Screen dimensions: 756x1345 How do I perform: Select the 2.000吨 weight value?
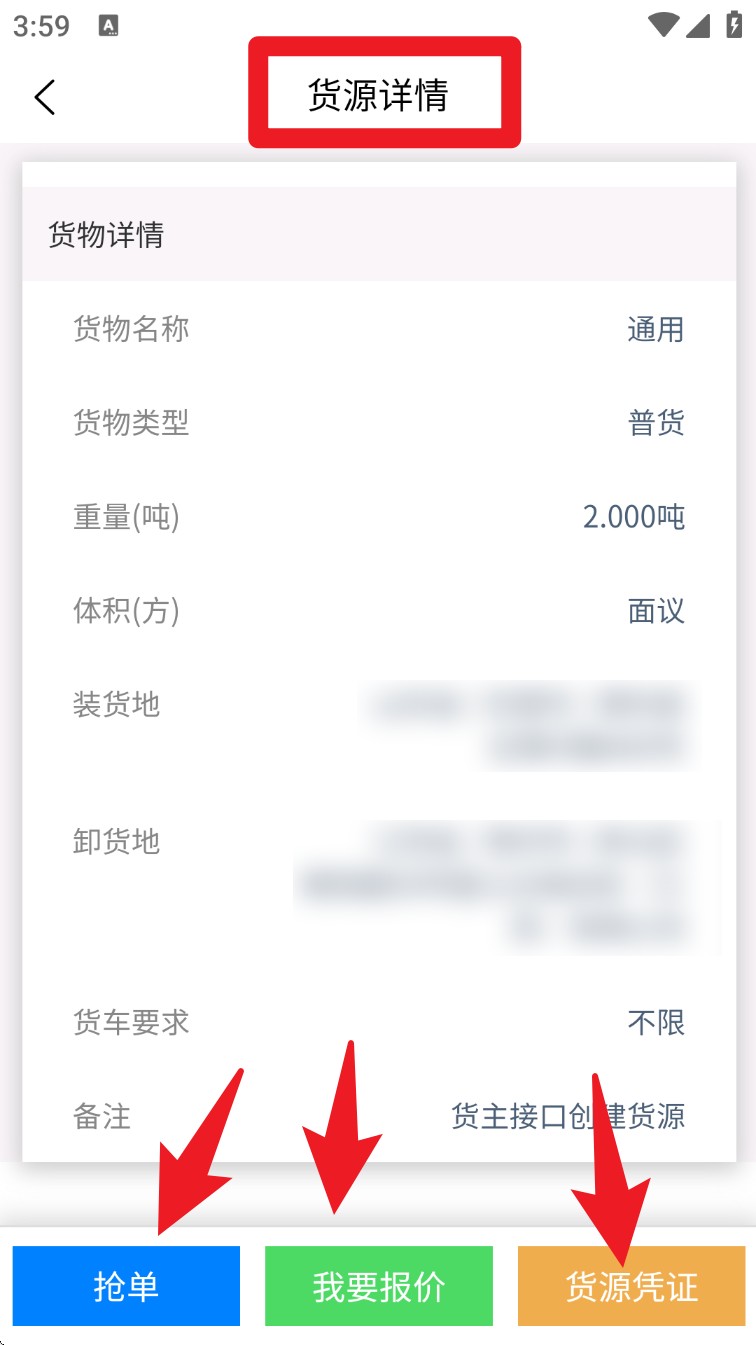pyautogui.click(x=635, y=518)
